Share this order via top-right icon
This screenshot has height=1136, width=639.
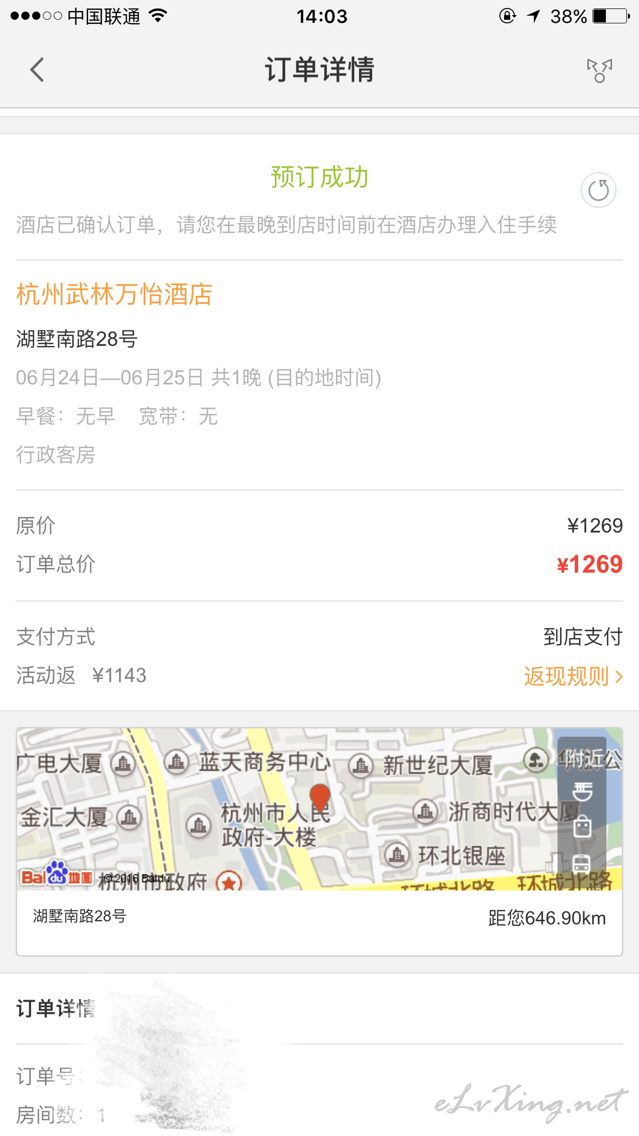click(599, 70)
